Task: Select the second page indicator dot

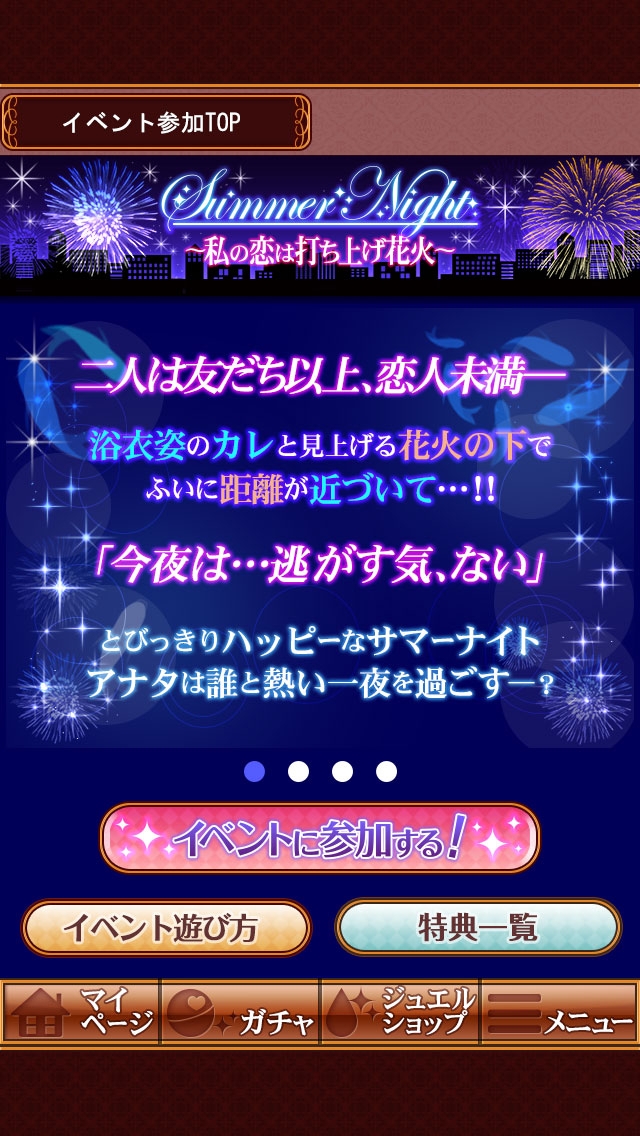Action: pyautogui.click(x=298, y=771)
